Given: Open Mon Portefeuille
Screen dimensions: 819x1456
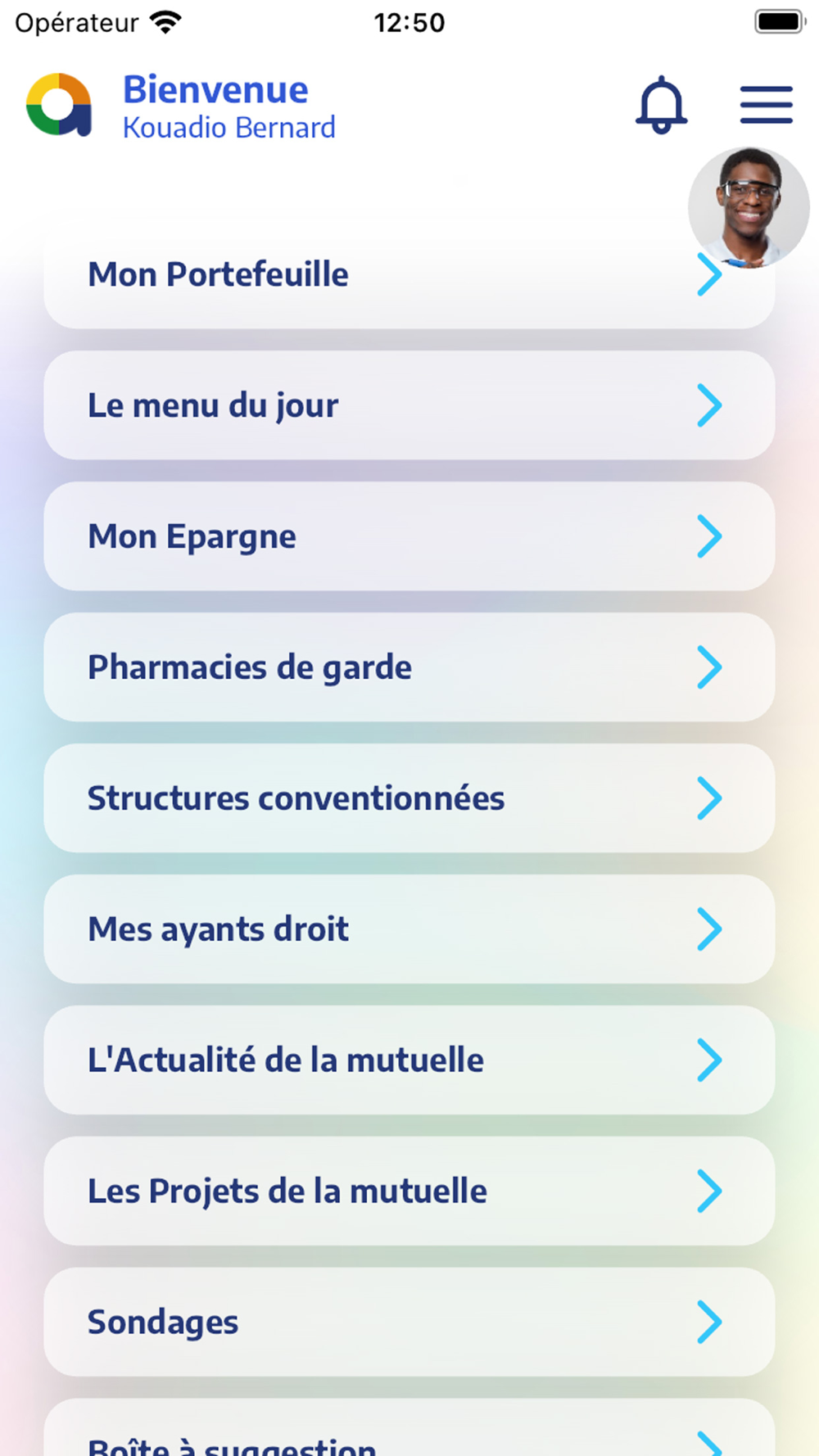Looking at the screenshot, I should pos(409,274).
